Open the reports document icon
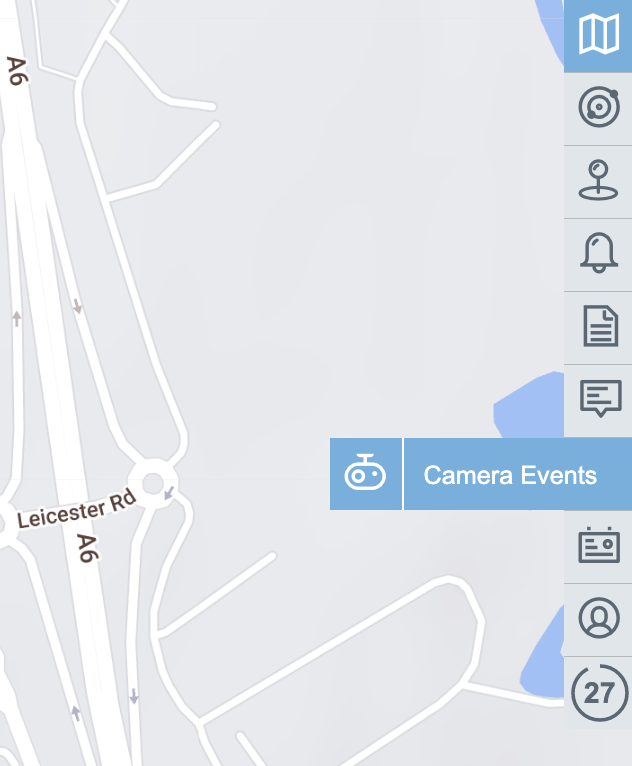 [598, 327]
